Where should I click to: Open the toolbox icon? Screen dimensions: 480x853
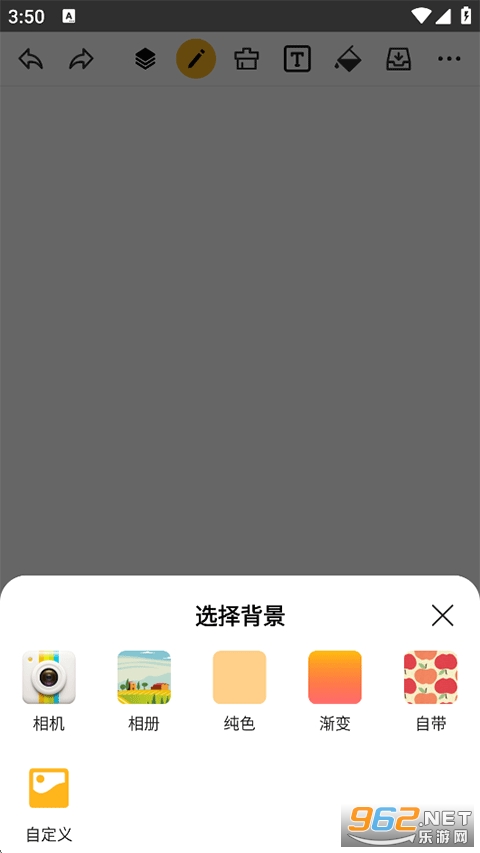pyautogui.click(x=247, y=59)
